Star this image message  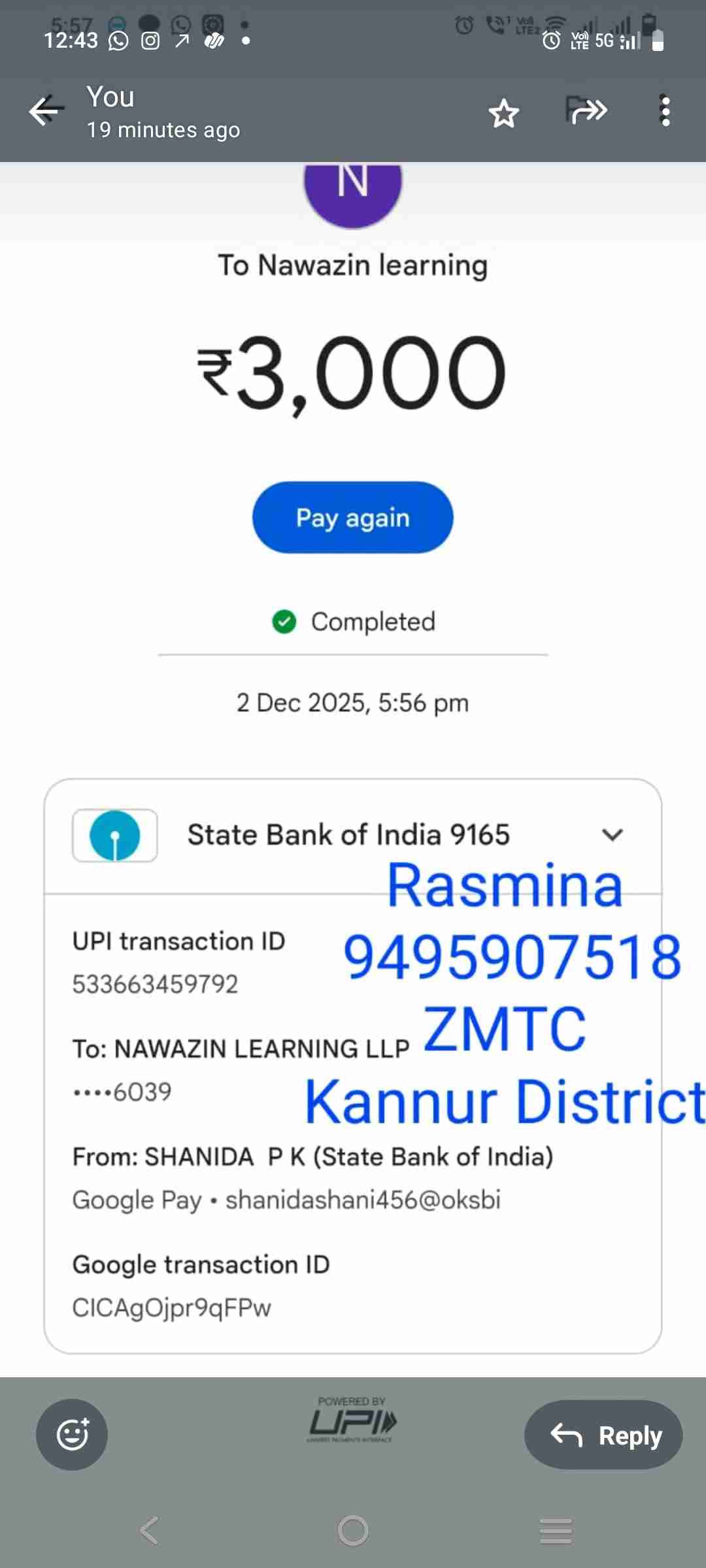click(x=503, y=114)
